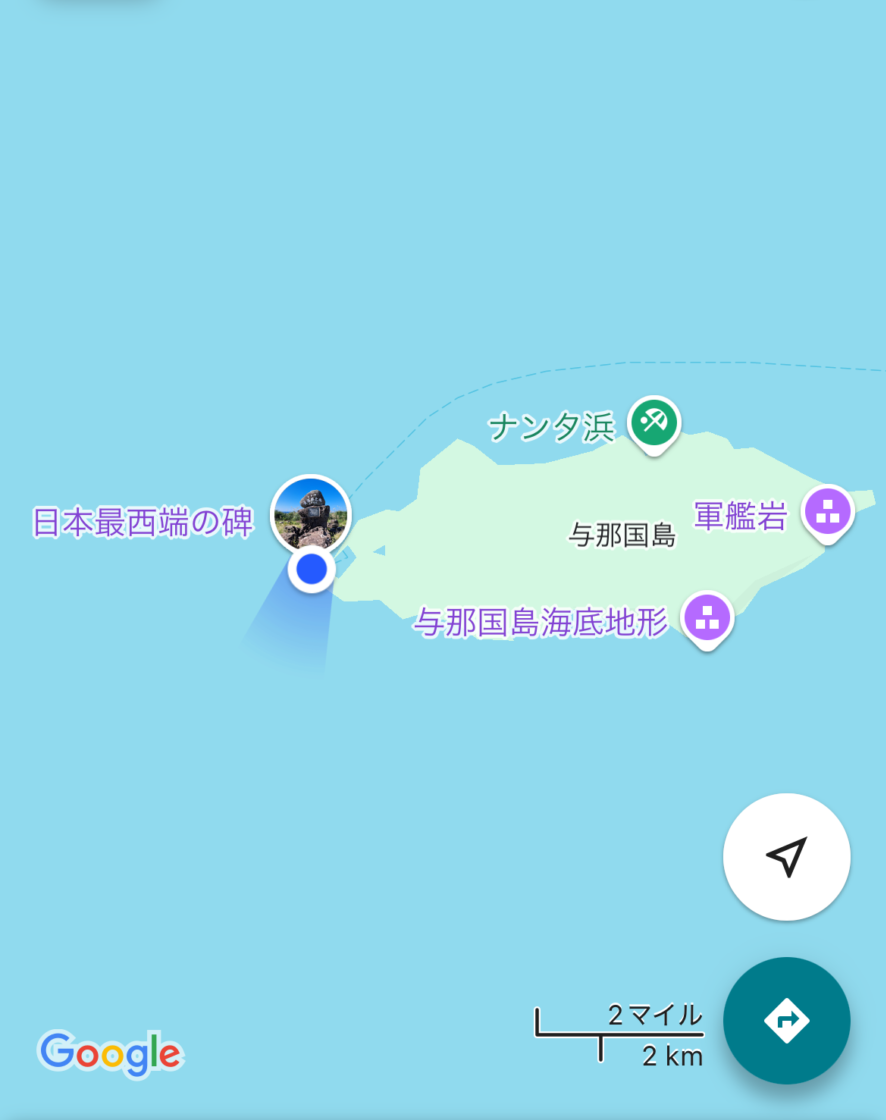Viewport: 886px width, 1120px height.
Task: Tap the 軍艦岩 place marker
Action: (x=828, y=512)
